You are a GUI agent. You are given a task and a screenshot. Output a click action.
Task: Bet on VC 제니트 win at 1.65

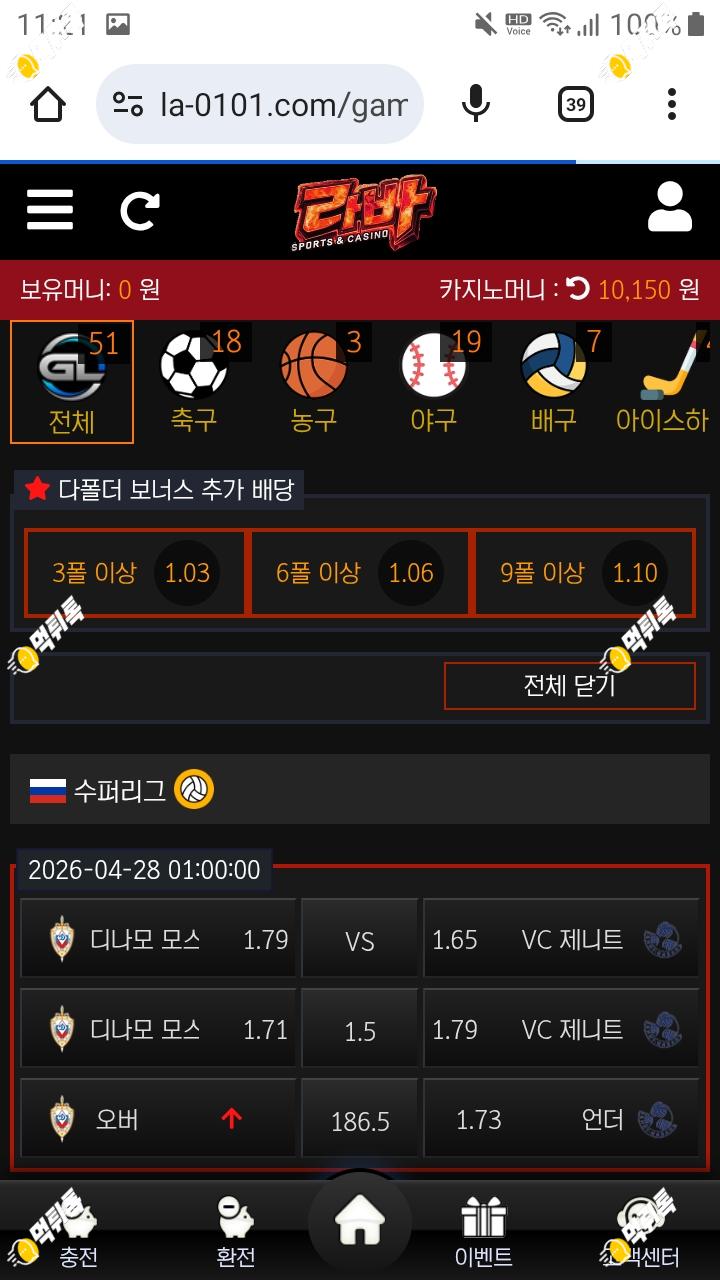tap(561, 939)
